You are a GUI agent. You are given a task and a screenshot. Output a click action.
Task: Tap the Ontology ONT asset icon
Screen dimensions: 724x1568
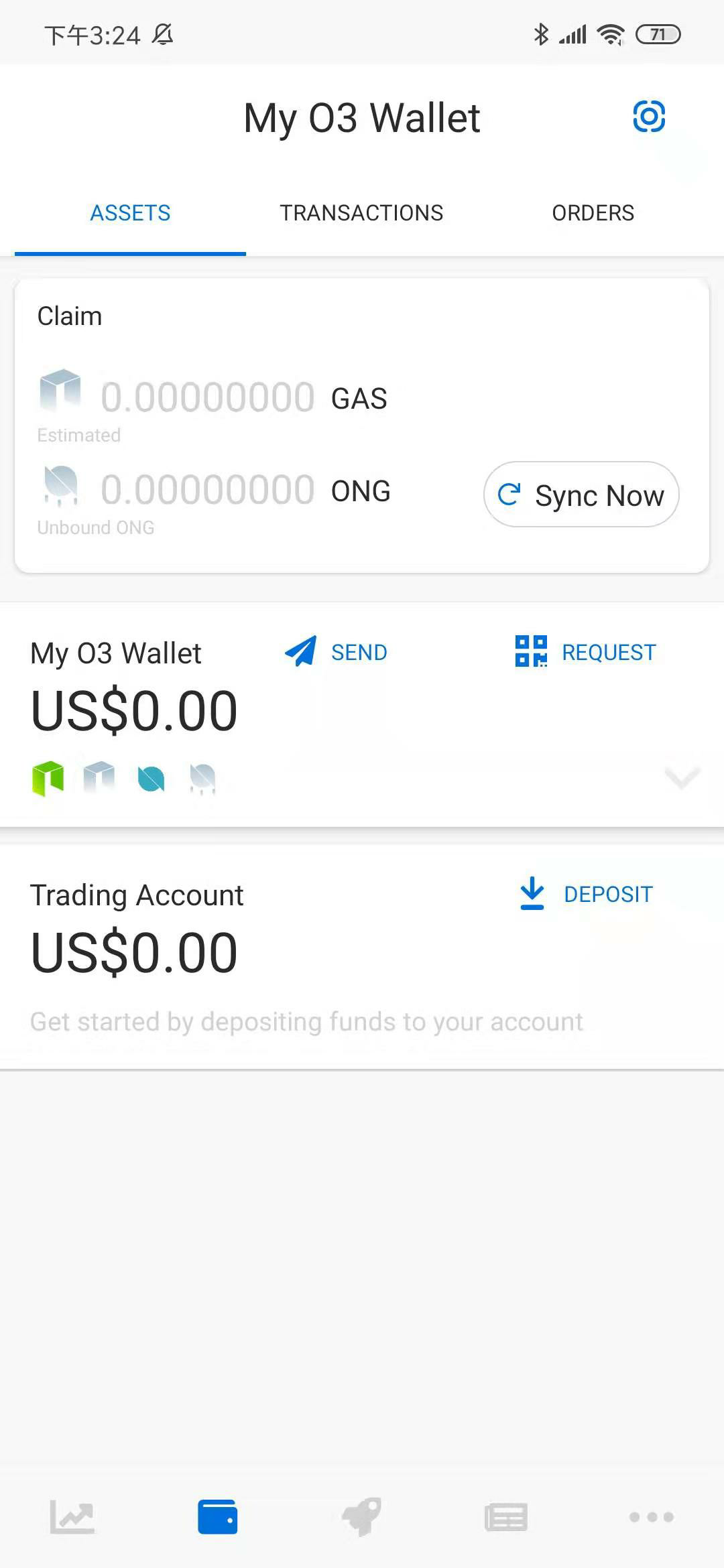pyautogui.click(x=150, y=777)
